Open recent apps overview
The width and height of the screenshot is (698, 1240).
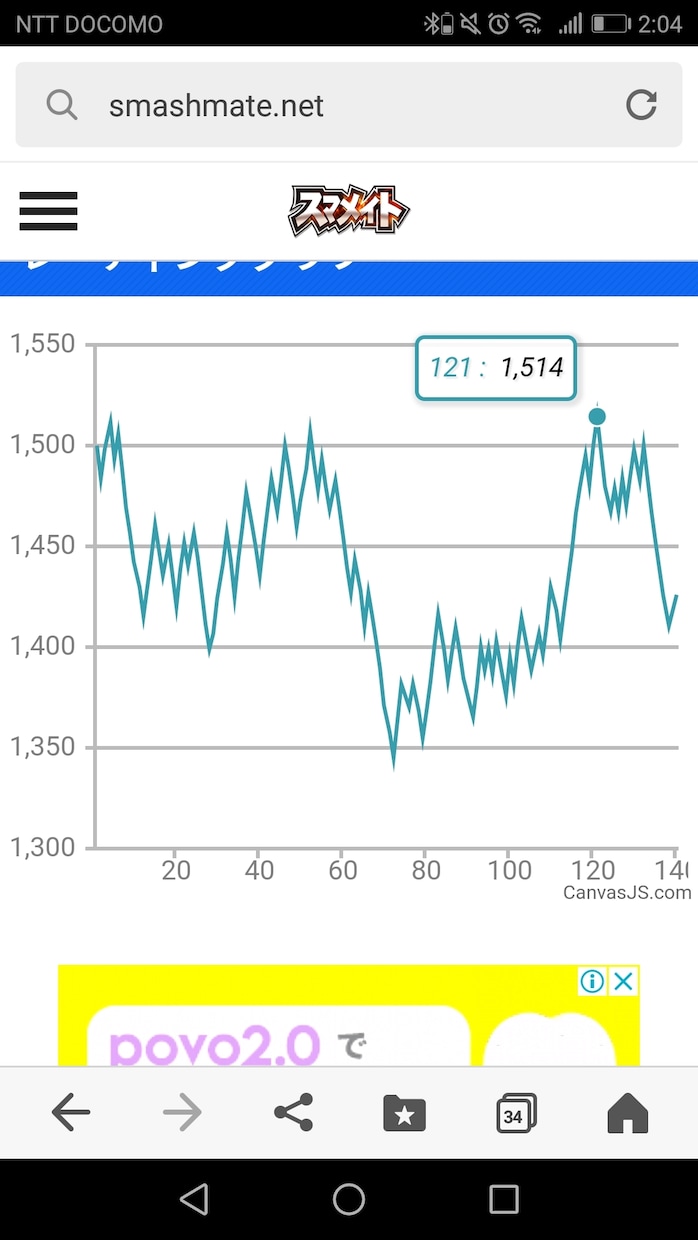(504, 1199)
